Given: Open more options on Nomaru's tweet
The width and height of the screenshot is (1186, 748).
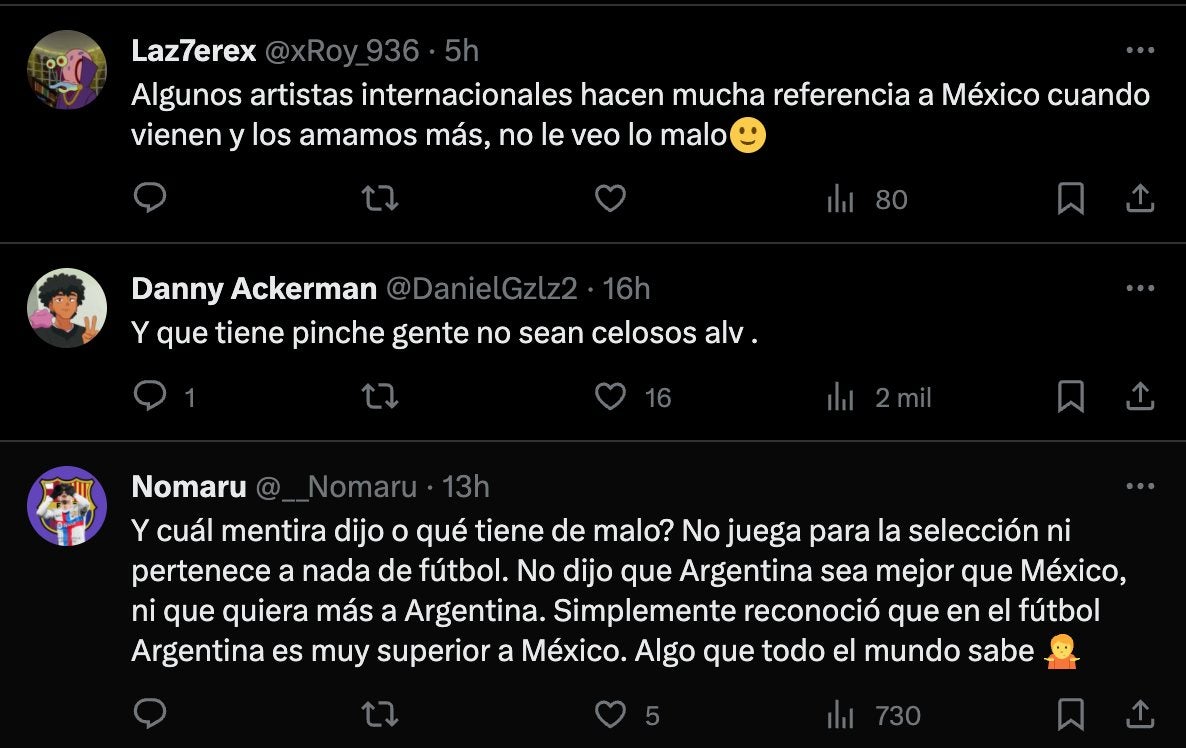Looking at the screenshot, I should pyautogui.click(x=1140, y=486).
